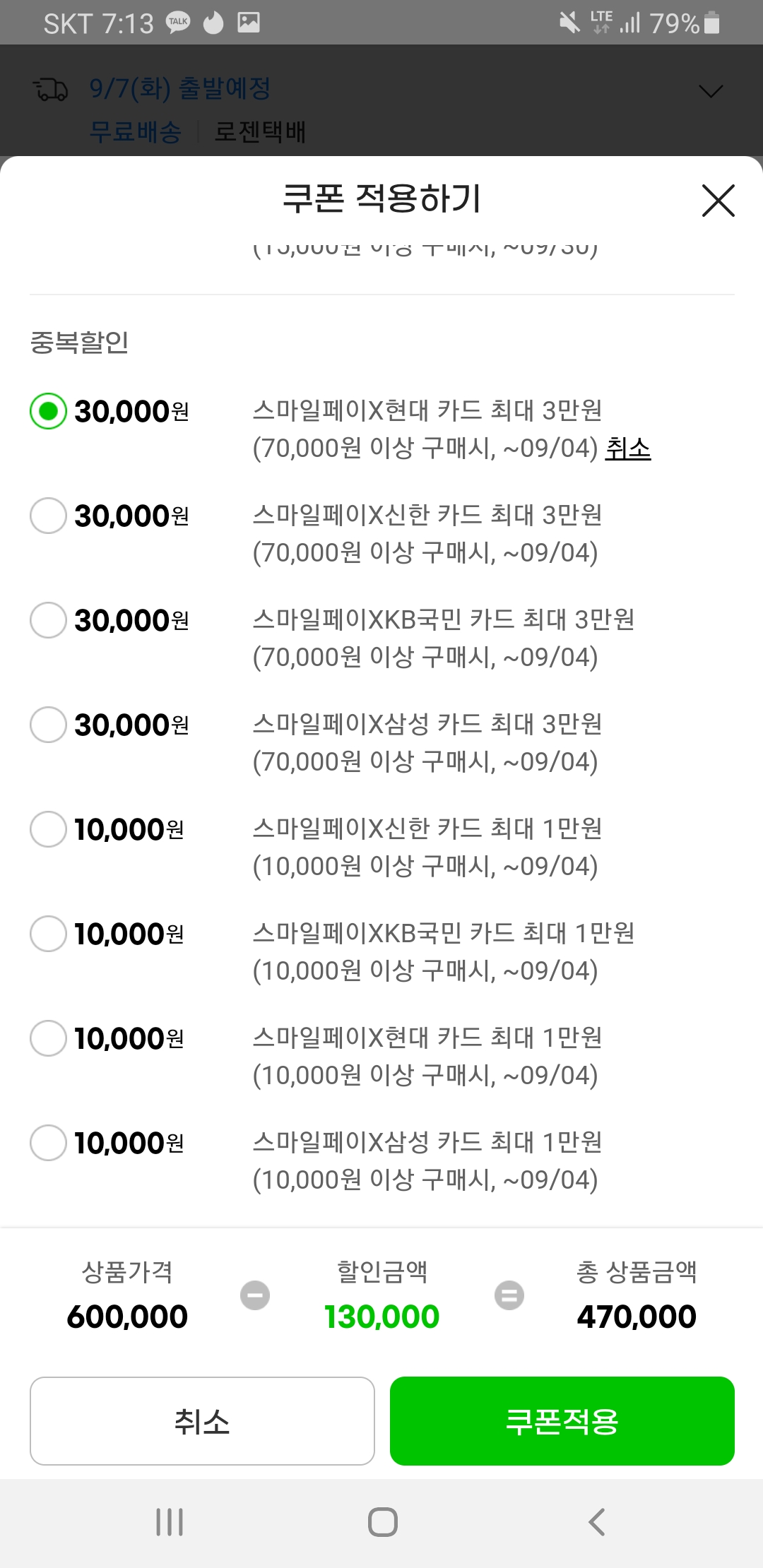Select the 10,000원 스마일페이X삼성 카드 coupon

(48, 1143)
